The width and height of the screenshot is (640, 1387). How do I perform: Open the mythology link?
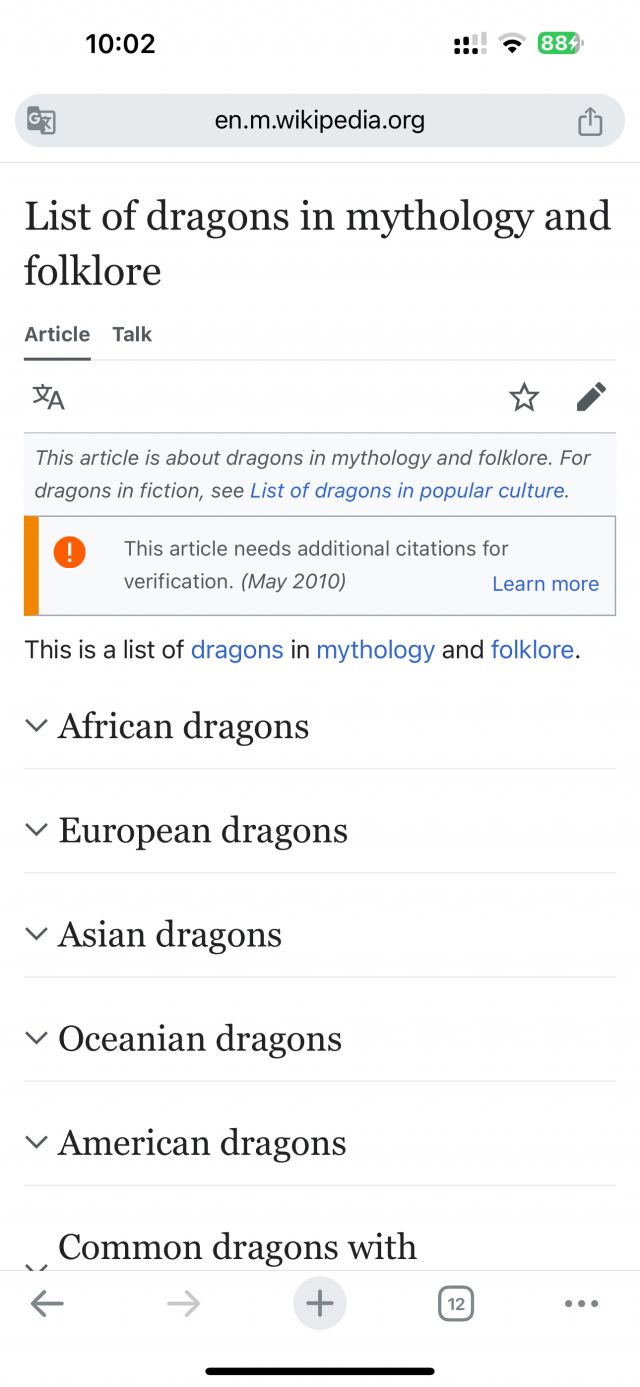click(x=375, y=650)
